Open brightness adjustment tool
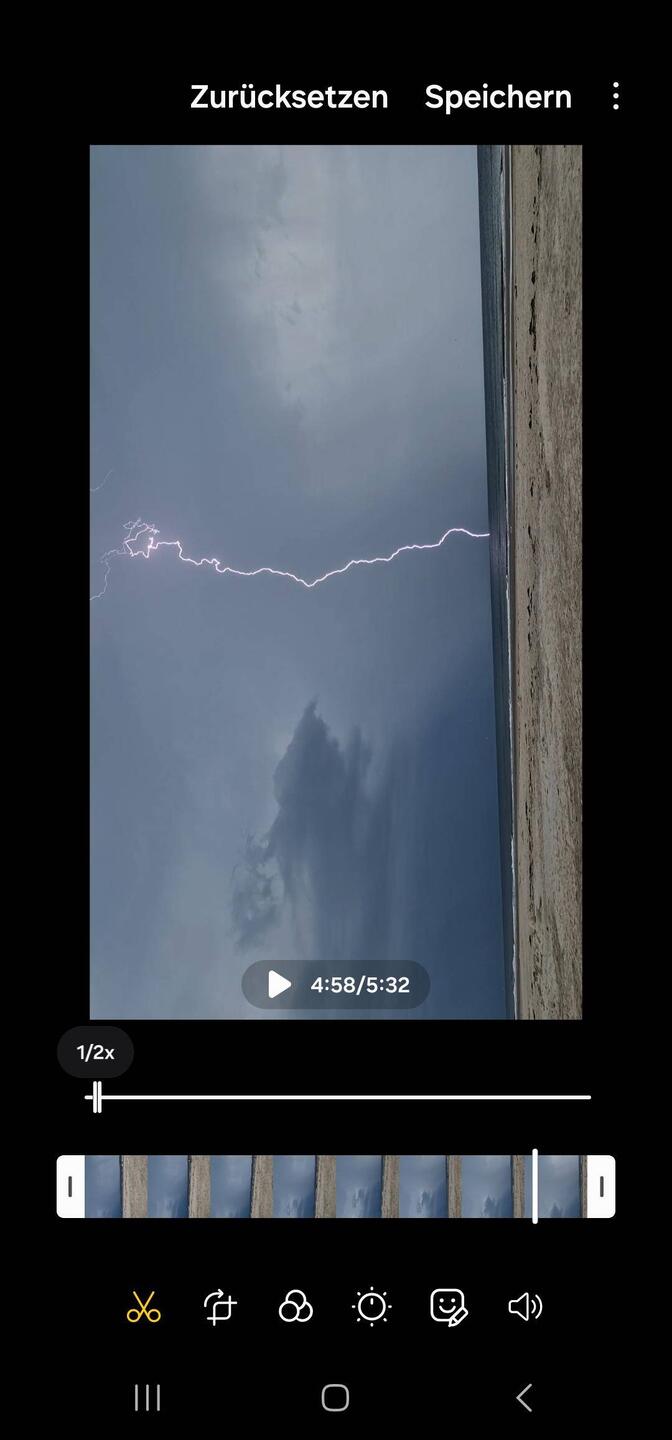 coord(371,1307)
